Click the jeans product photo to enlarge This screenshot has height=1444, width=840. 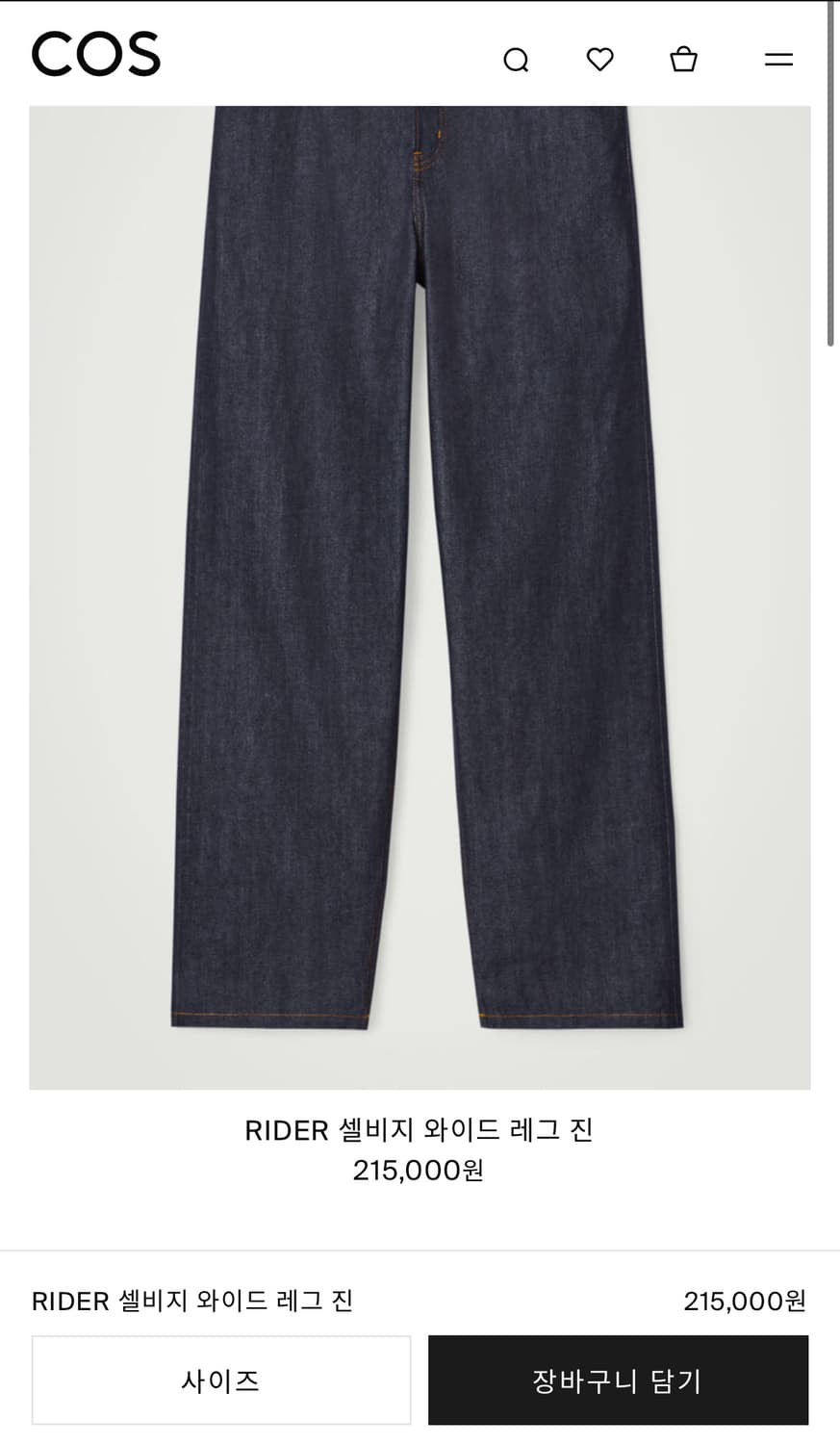(x=420, y=597)
